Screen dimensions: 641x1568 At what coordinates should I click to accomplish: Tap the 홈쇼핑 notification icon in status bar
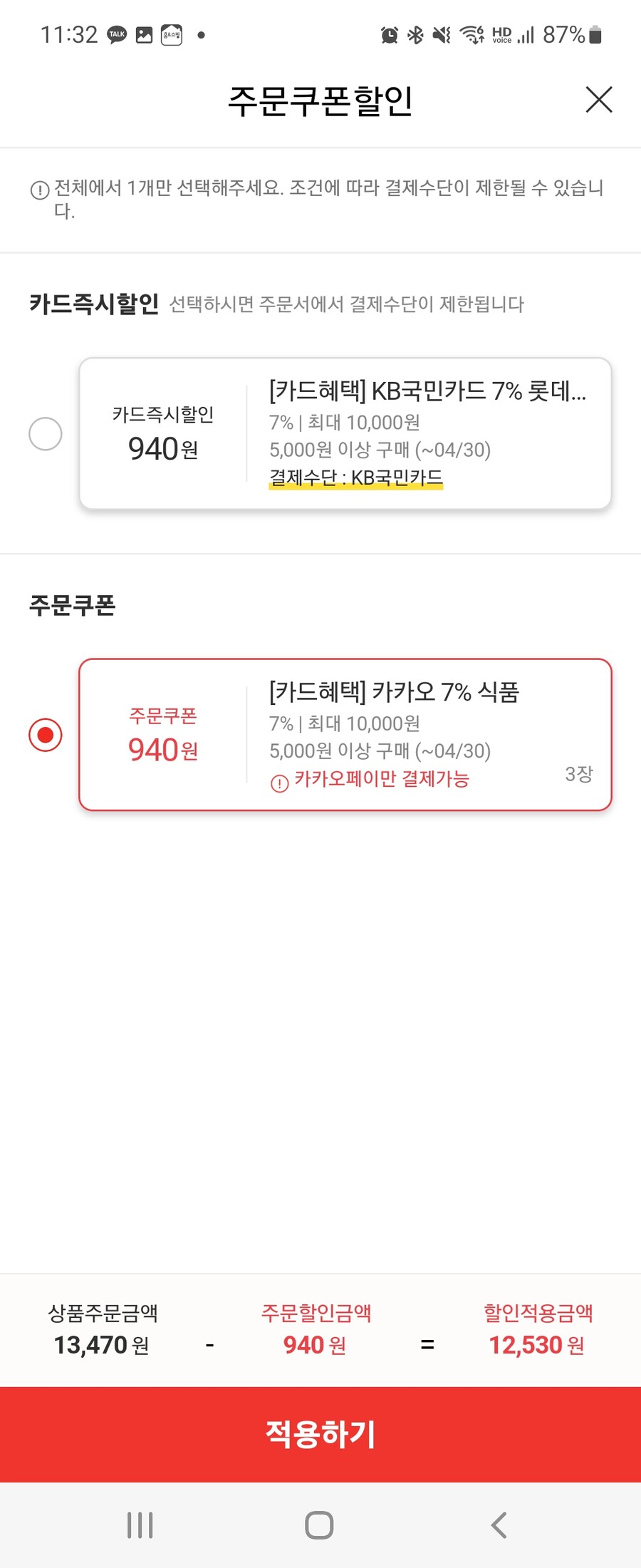tap(172, 33)
